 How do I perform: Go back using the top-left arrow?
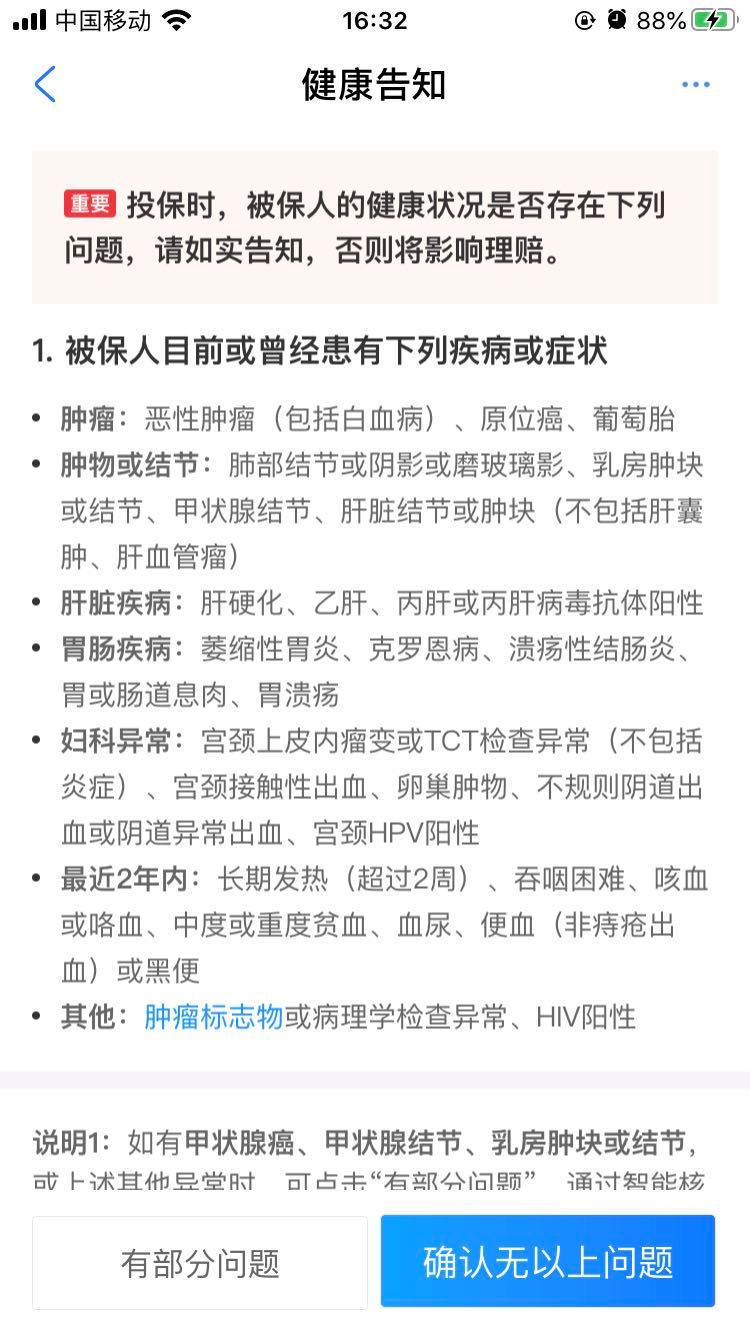45,85
